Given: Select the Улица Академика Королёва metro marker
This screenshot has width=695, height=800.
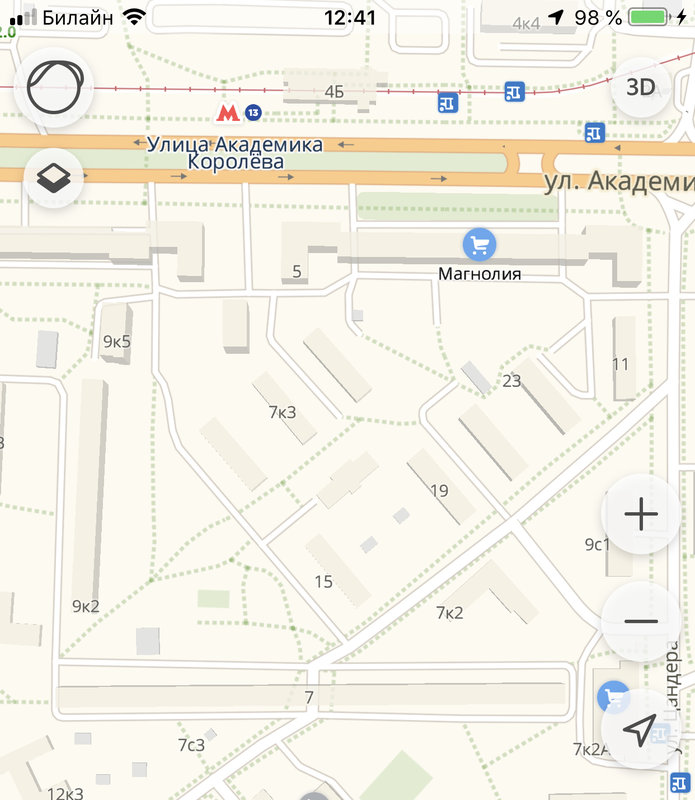Looking at the screenshot, I should (x=230, y=111).
